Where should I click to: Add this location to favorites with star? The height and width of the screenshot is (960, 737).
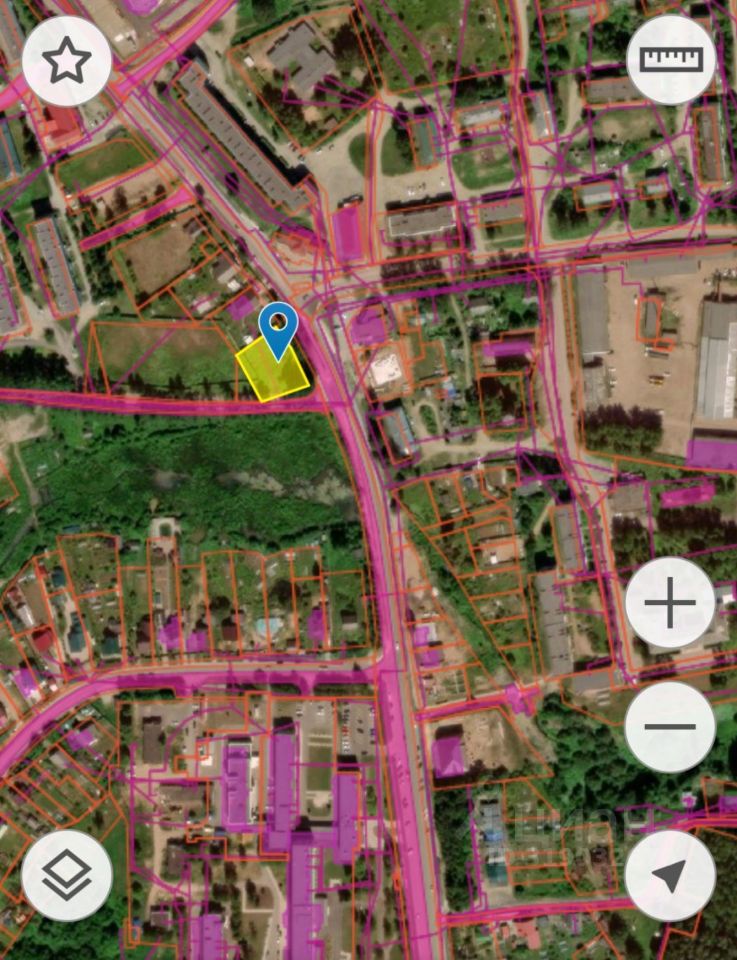tap(66, 61)
